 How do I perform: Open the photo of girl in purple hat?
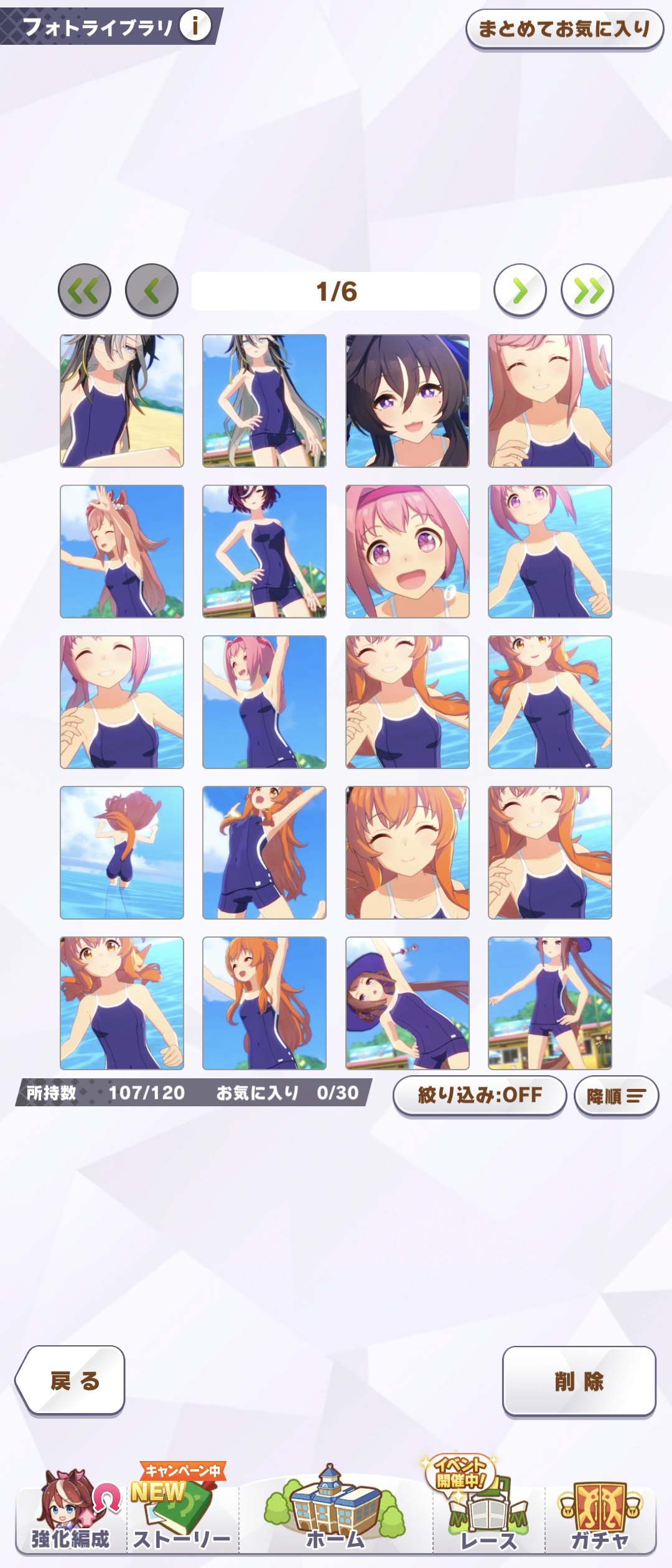click(x=408, y=1003)
